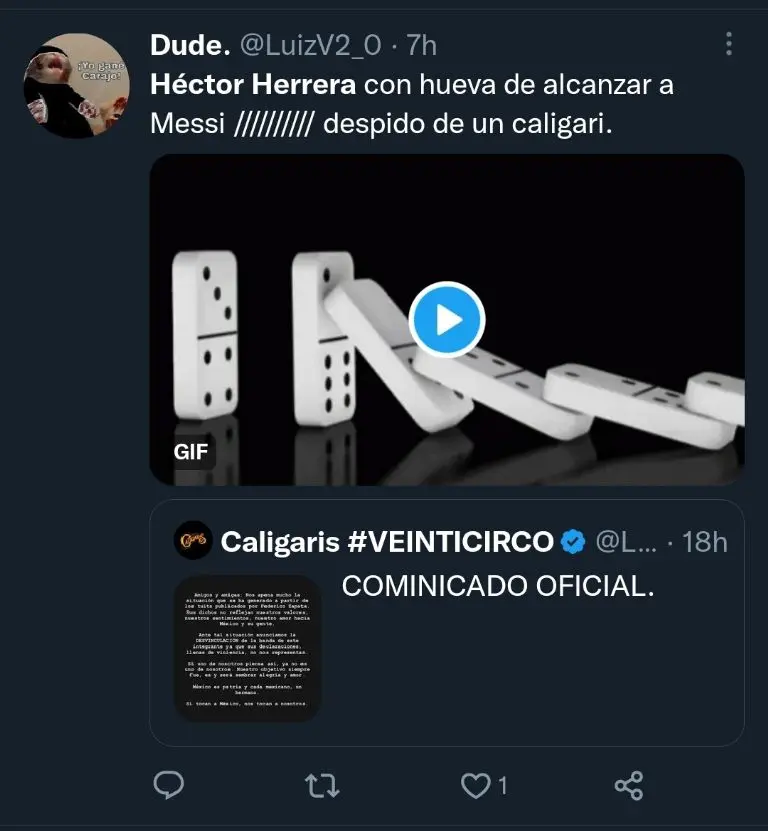This screenshot has height=831, width=768.
Task: Reply to Dude.'s tweet
Action: tap(168, 785)
